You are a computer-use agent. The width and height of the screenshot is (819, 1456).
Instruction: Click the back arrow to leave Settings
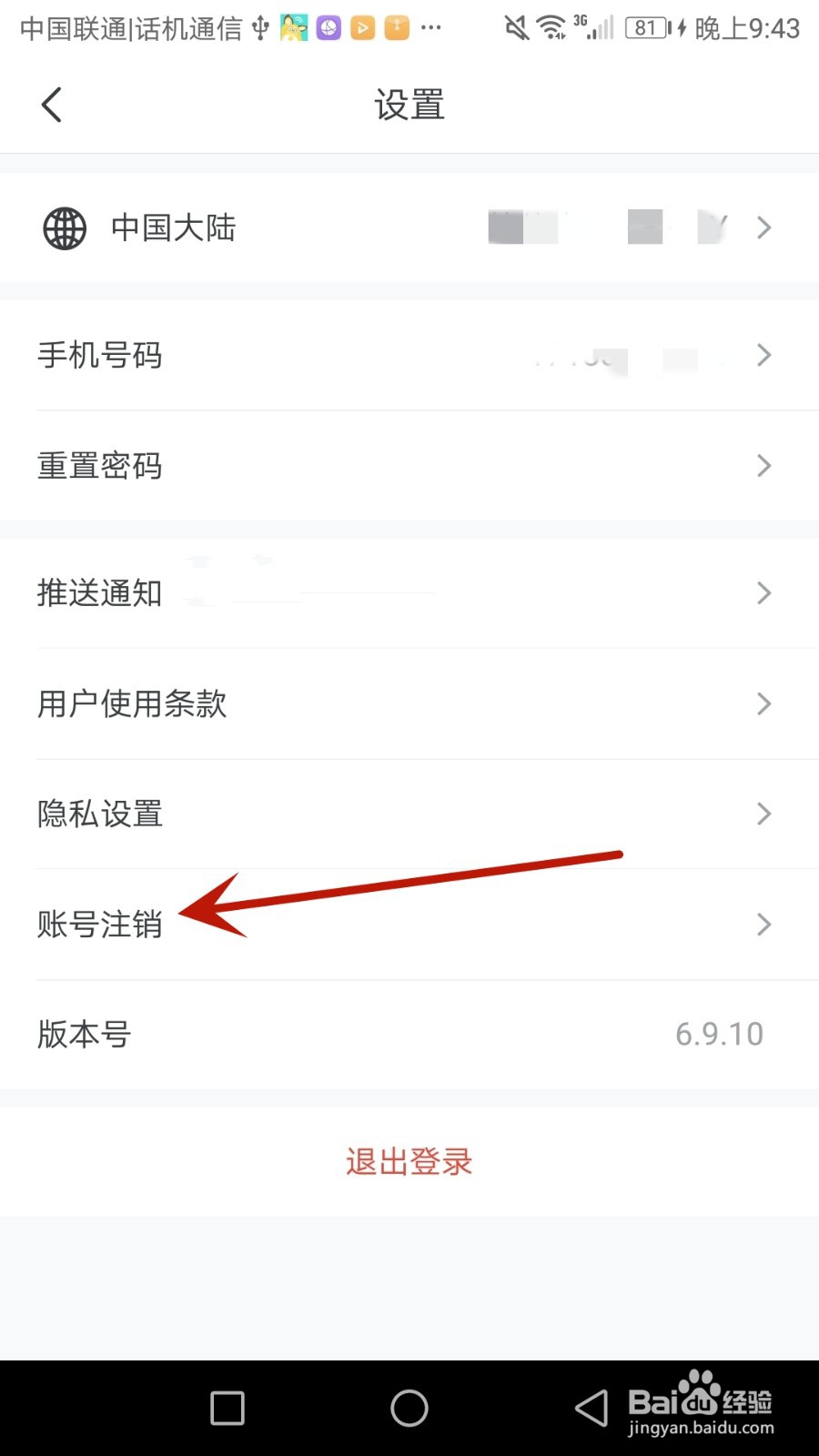51,104
